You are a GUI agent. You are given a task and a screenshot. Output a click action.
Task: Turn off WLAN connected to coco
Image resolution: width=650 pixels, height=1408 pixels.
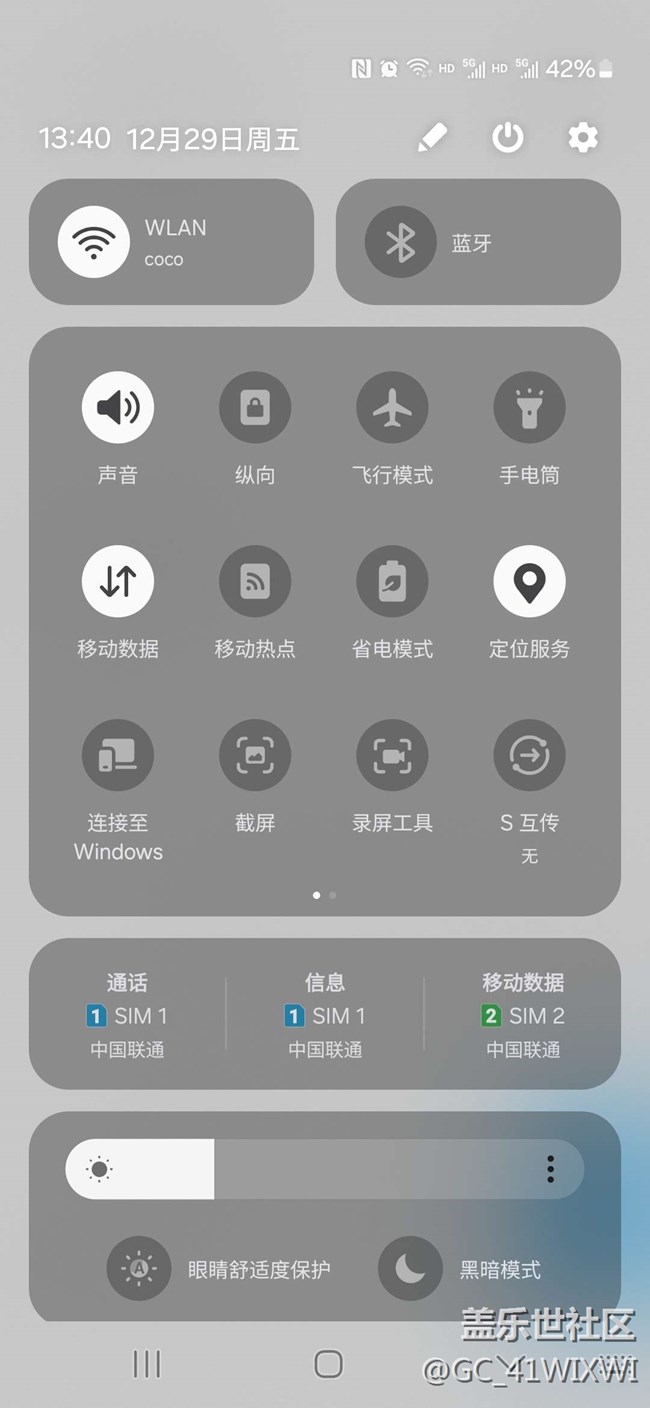tap(94, 242)
